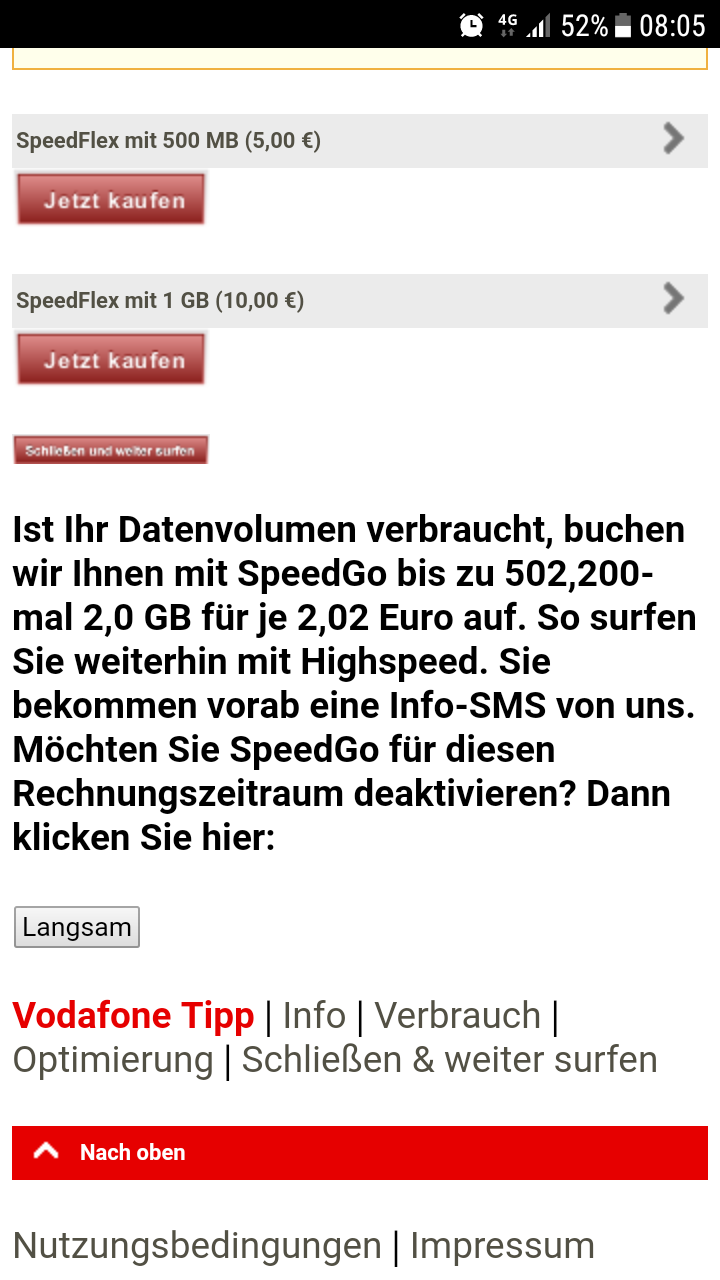Switch to the Verbrauch section
Viewport: 720px width, 1280px height.
pyautogui.click(x=457, y=1015)
